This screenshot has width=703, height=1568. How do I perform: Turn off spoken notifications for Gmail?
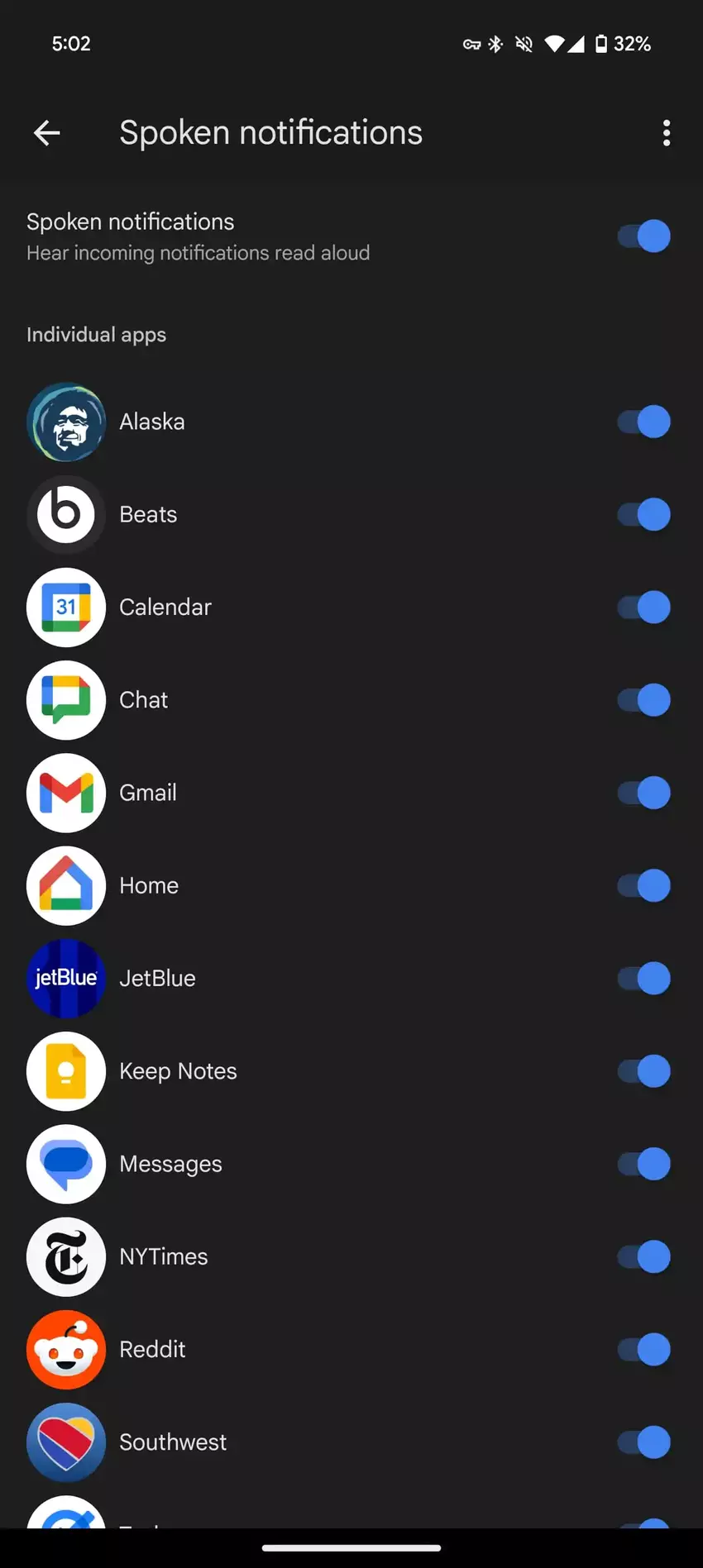643,793
